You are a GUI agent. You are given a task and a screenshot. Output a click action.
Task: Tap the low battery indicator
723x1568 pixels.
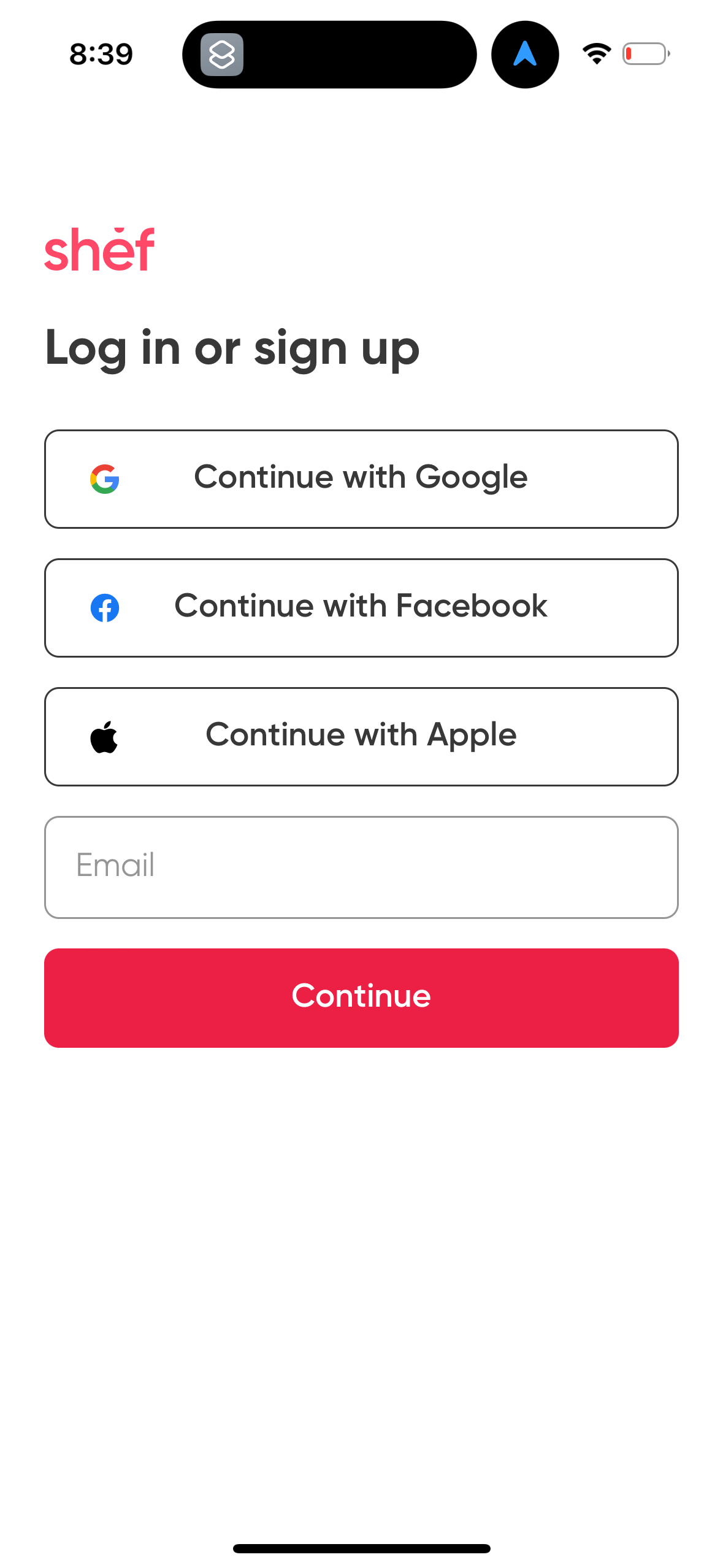tap(645, 53)
